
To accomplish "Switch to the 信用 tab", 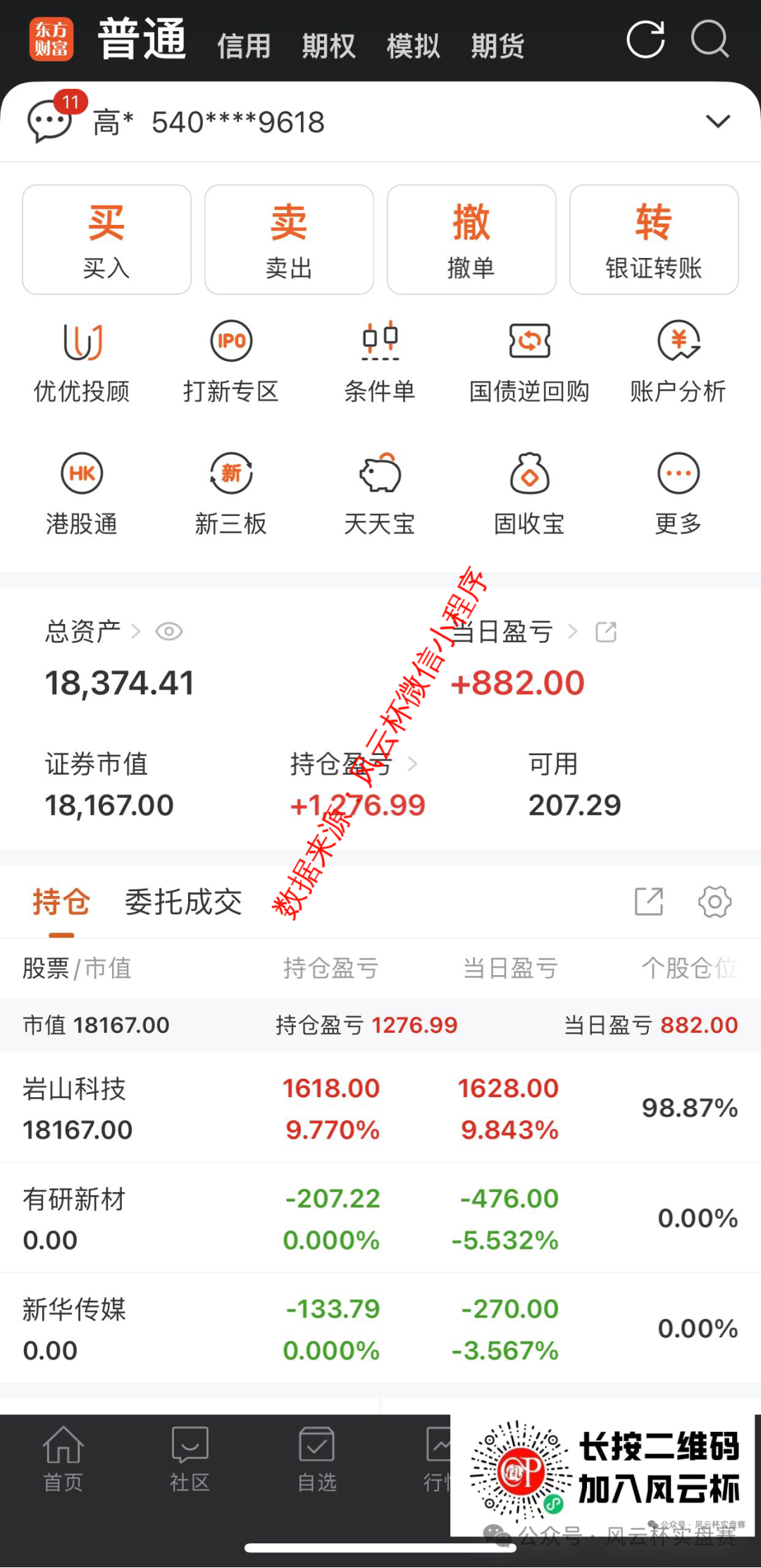I will (244, 47).
